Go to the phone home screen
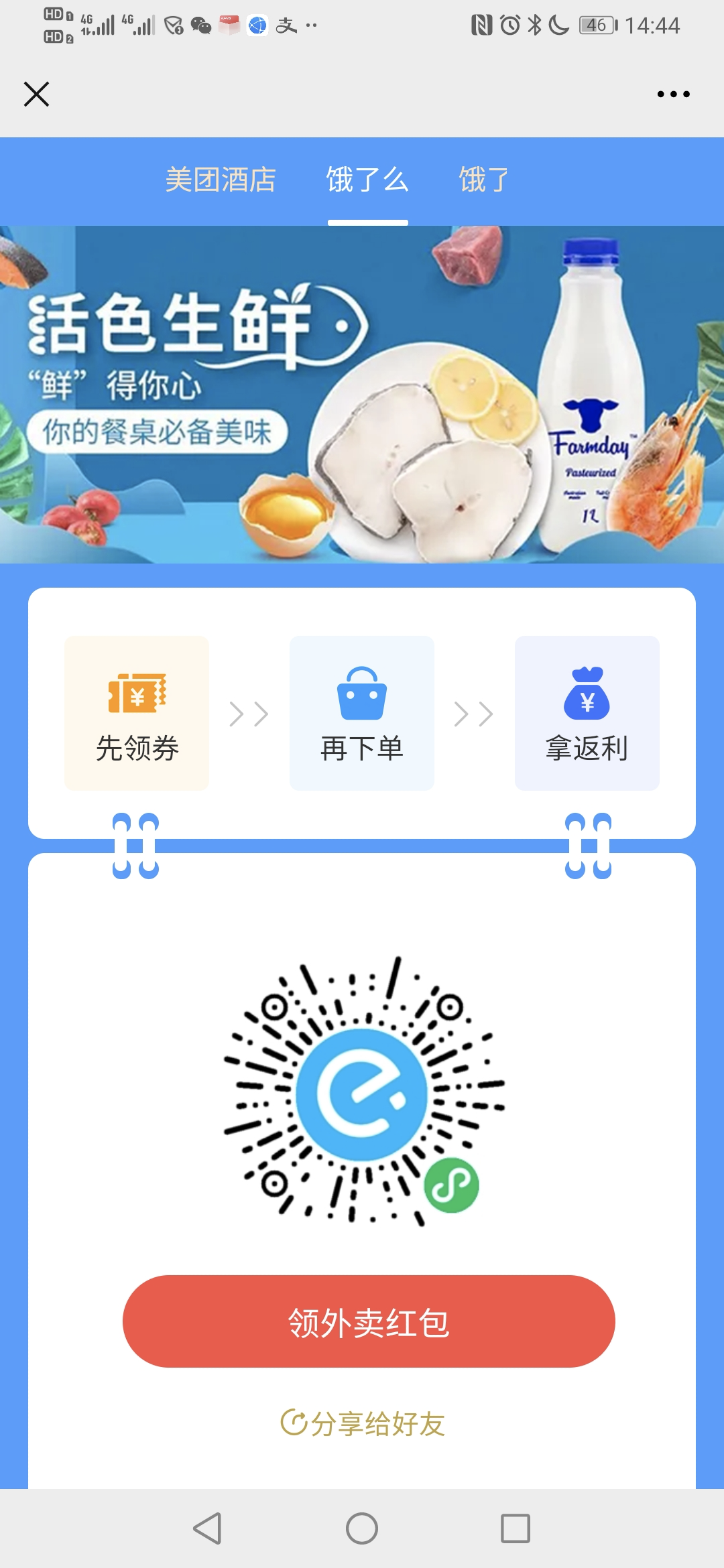Viewport: 724px width, 1568px height. (x=362, y=1528)
